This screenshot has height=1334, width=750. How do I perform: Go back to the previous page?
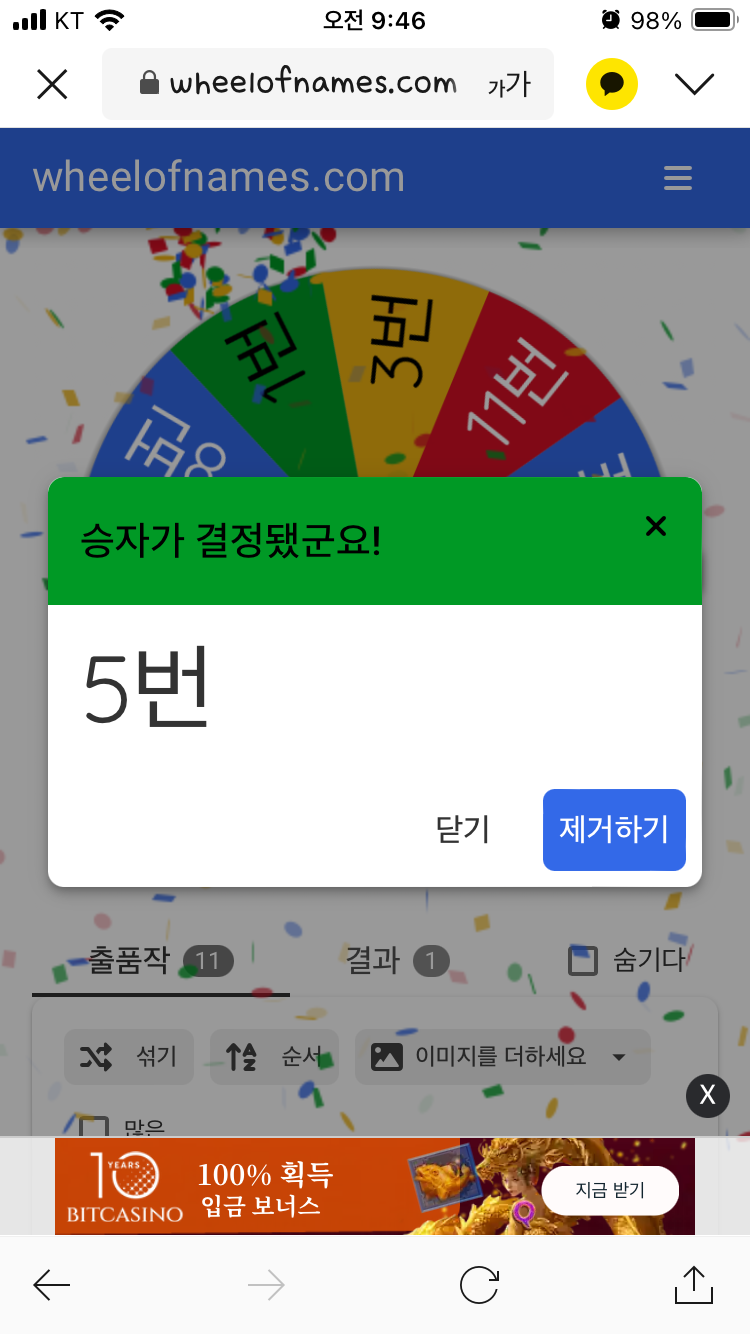52,1285
